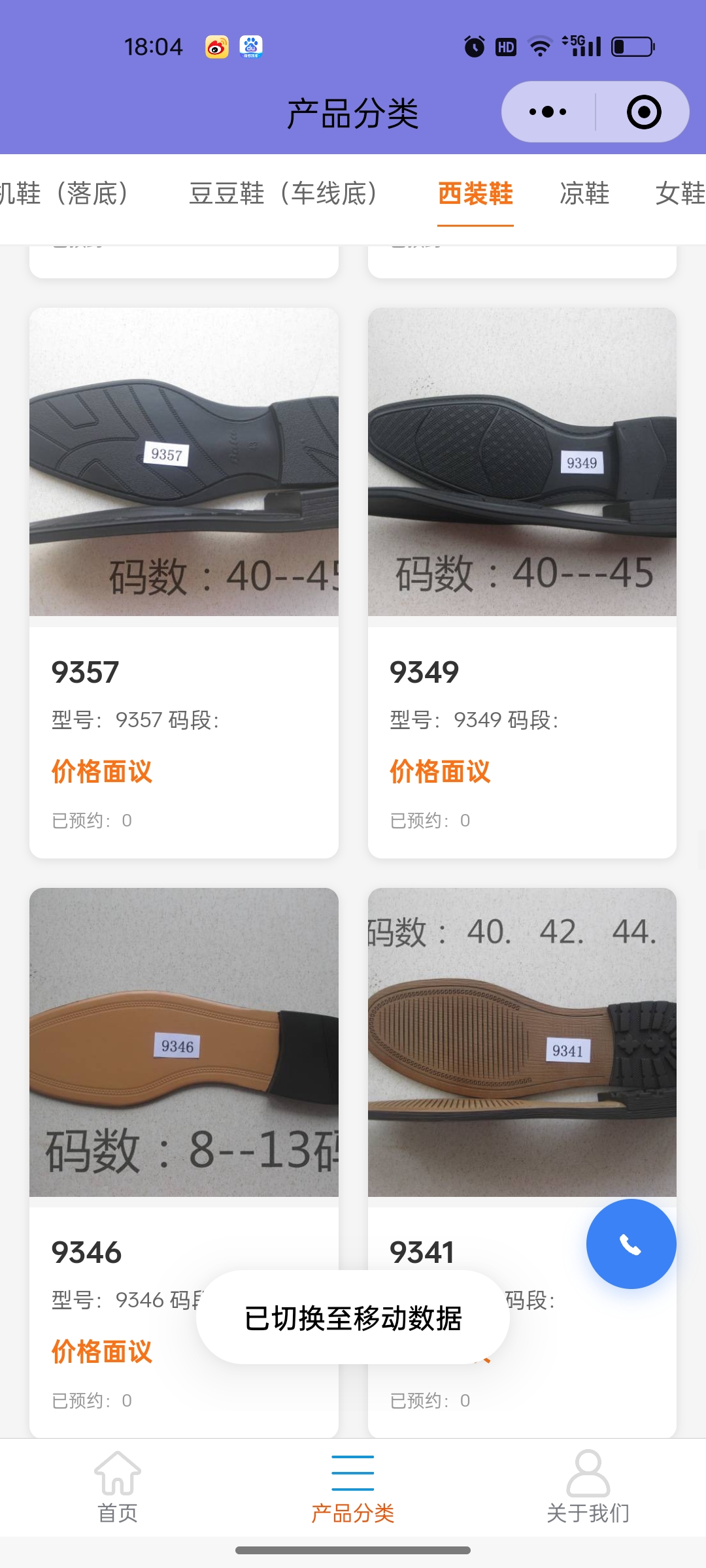Switch to the 凉鞋 category tab
The image size is (706, 1568).
(584, 194)
